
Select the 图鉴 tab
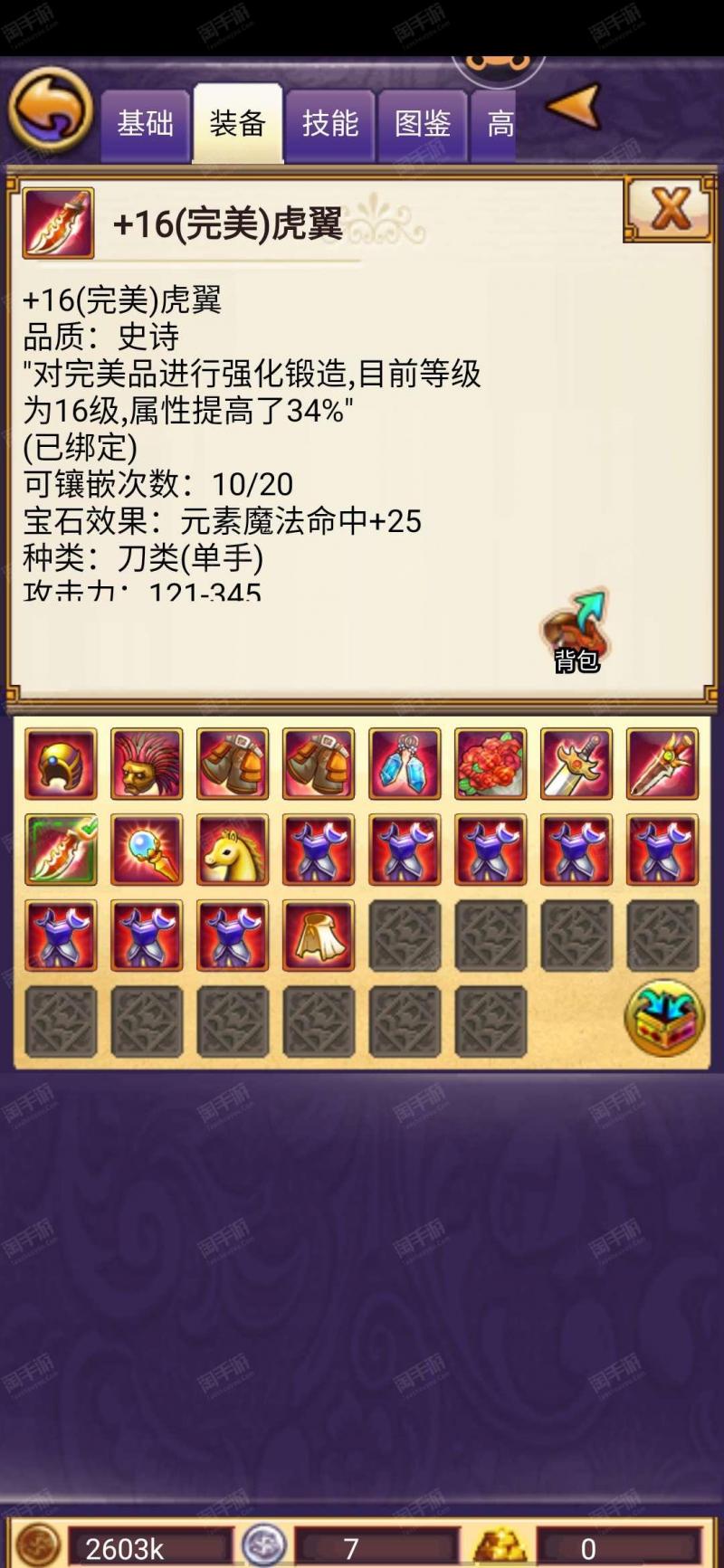click(x=423, y=125)
